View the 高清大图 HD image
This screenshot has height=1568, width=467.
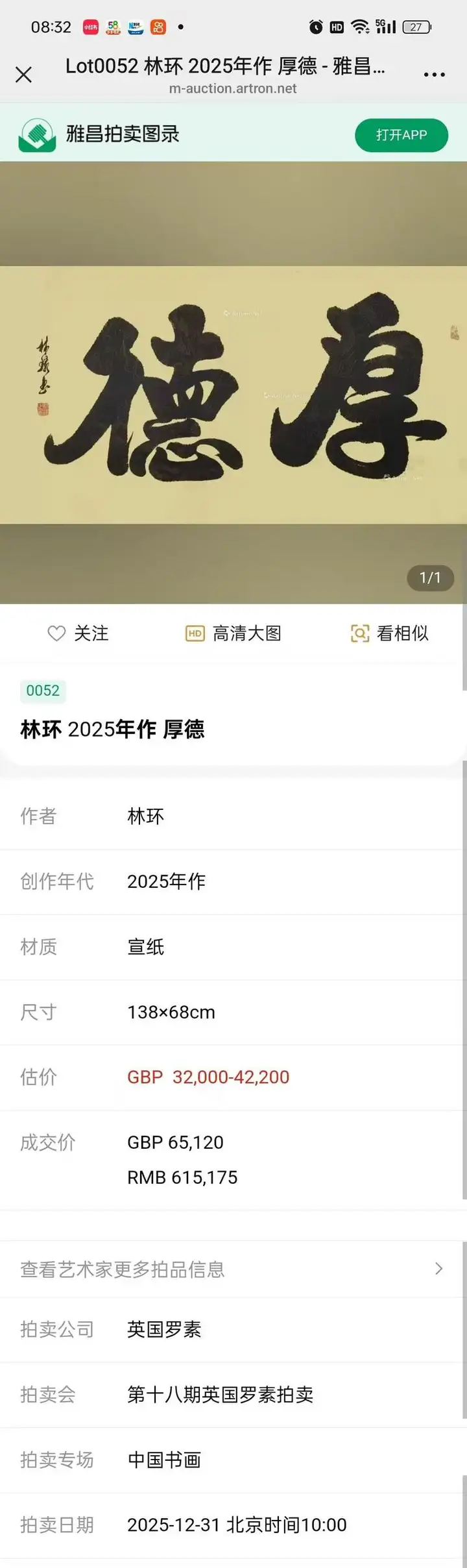tap(233, 633)
